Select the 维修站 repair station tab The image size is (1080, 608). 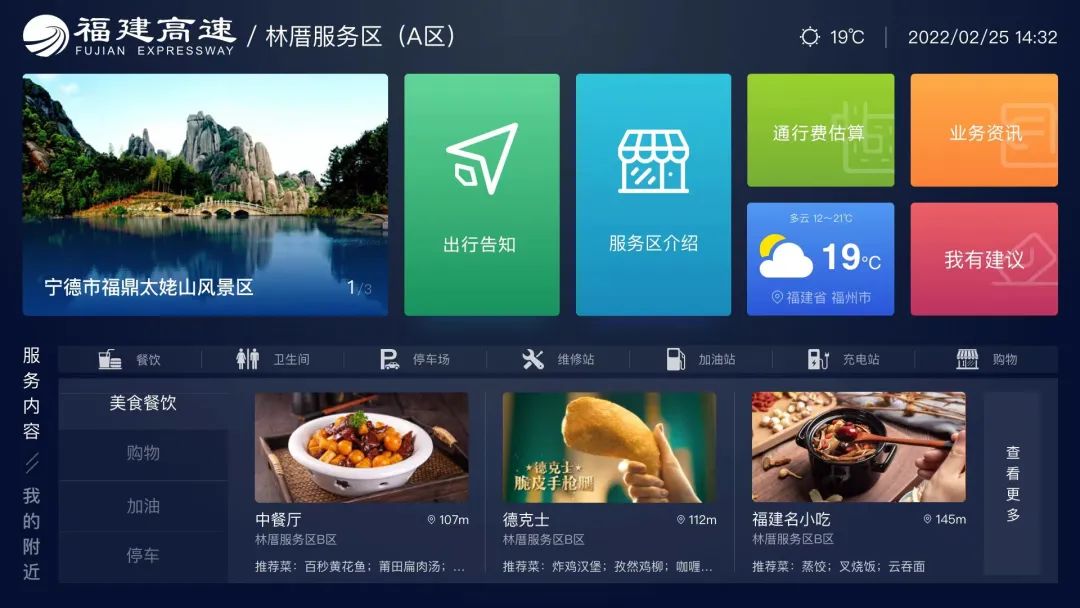tap(558, 360)
